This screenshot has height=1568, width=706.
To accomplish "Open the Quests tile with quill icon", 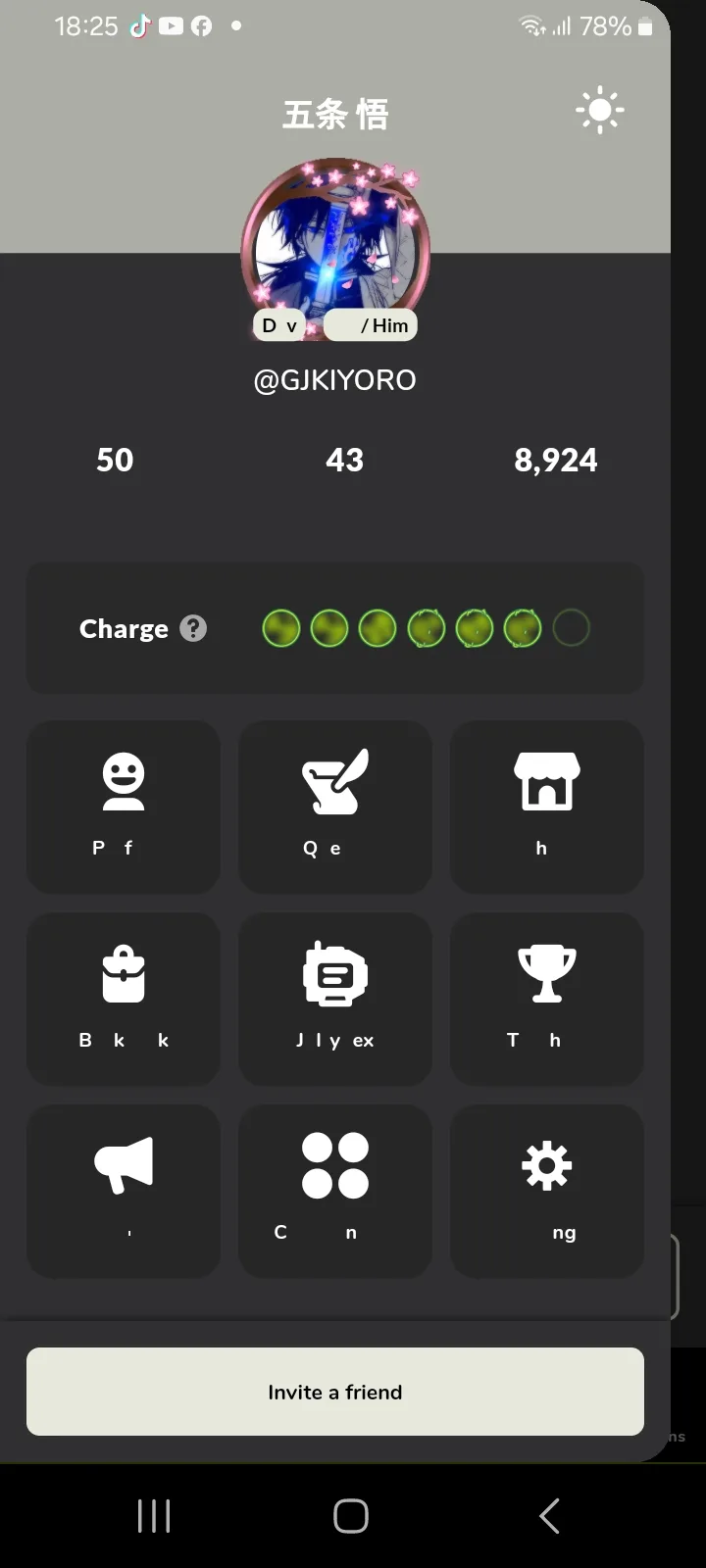I will (x=335, y=807).
